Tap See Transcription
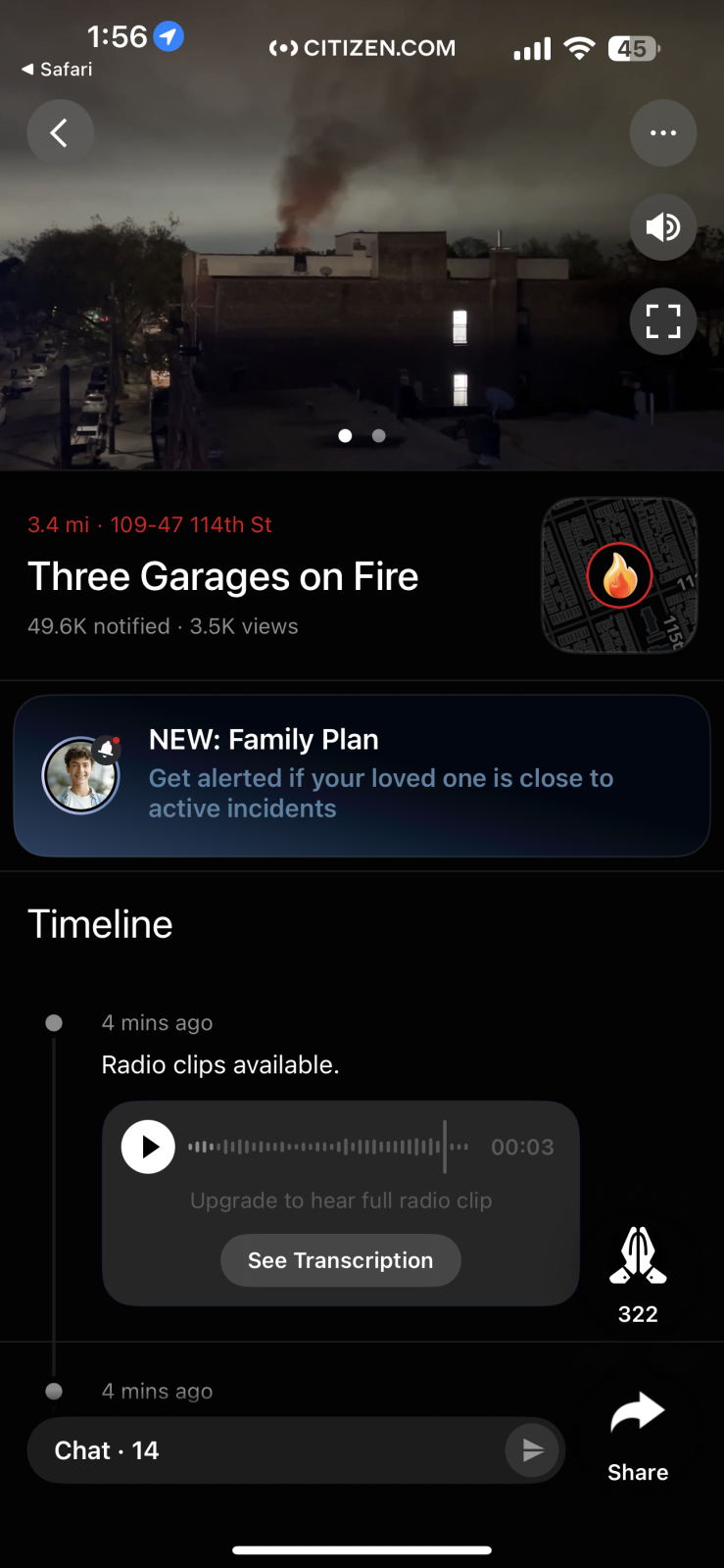This screenshot has height=1568, width=724. tap(340, 1260)
